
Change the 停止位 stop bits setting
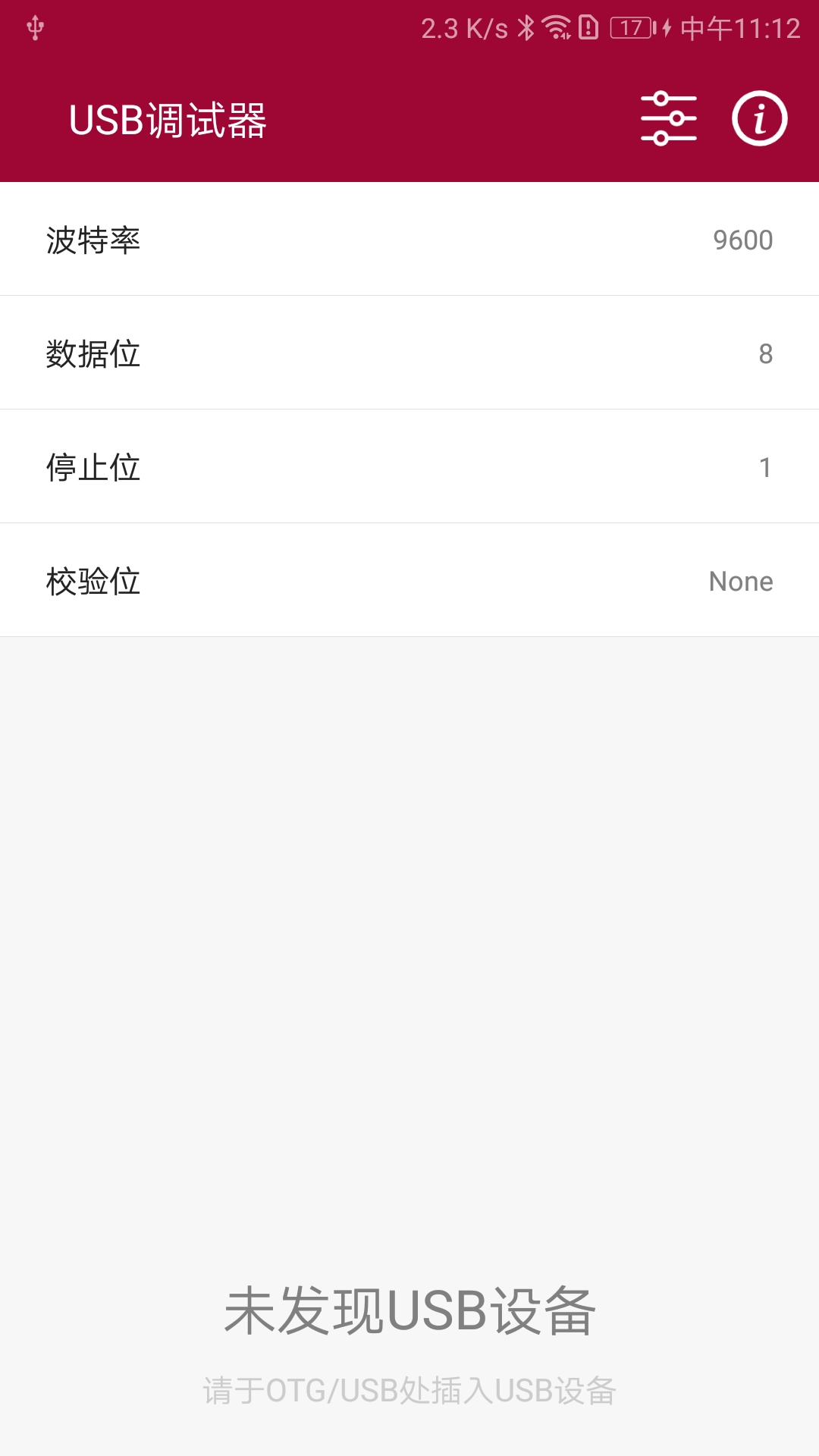pos(409,466)
